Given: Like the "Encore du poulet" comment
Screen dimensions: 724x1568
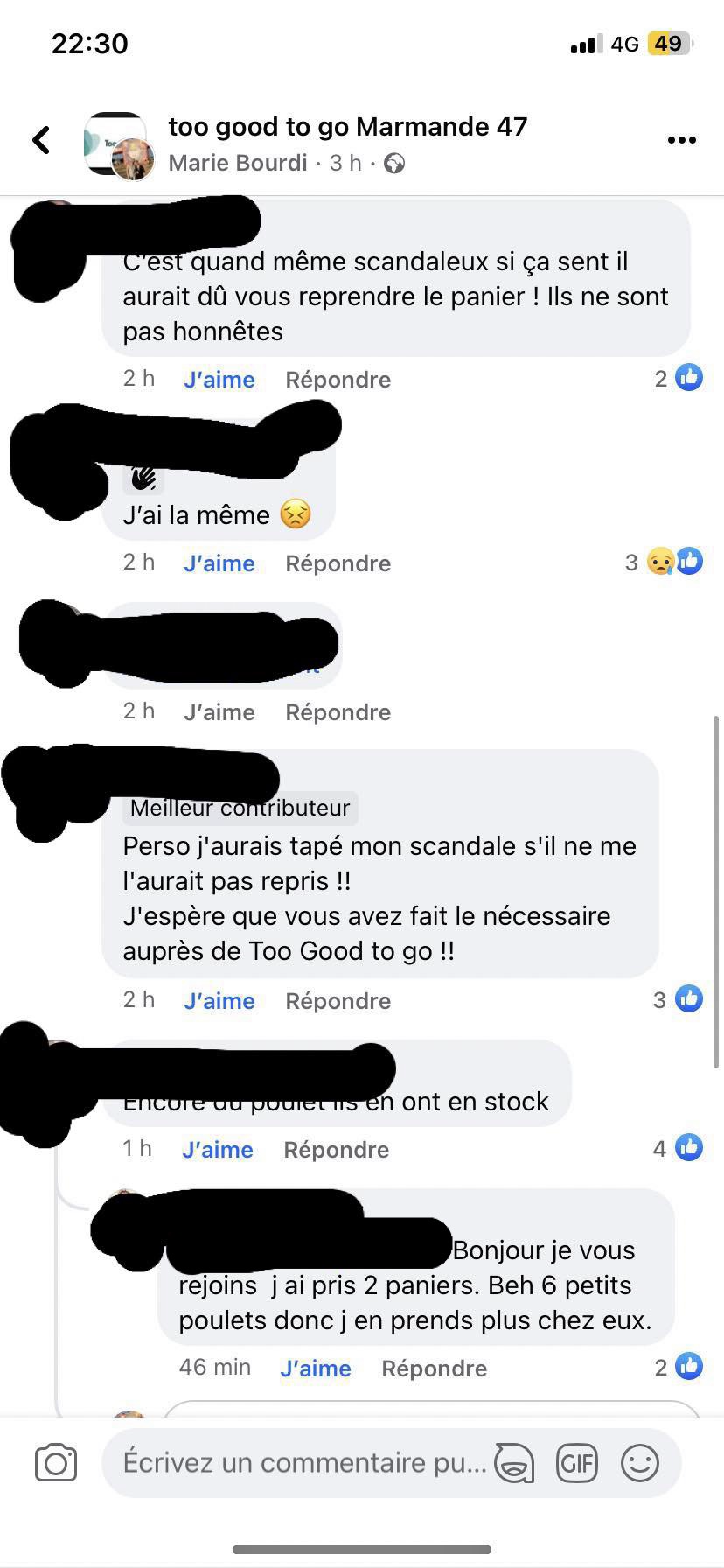Looking at the screenshot, I should 218,1150.
